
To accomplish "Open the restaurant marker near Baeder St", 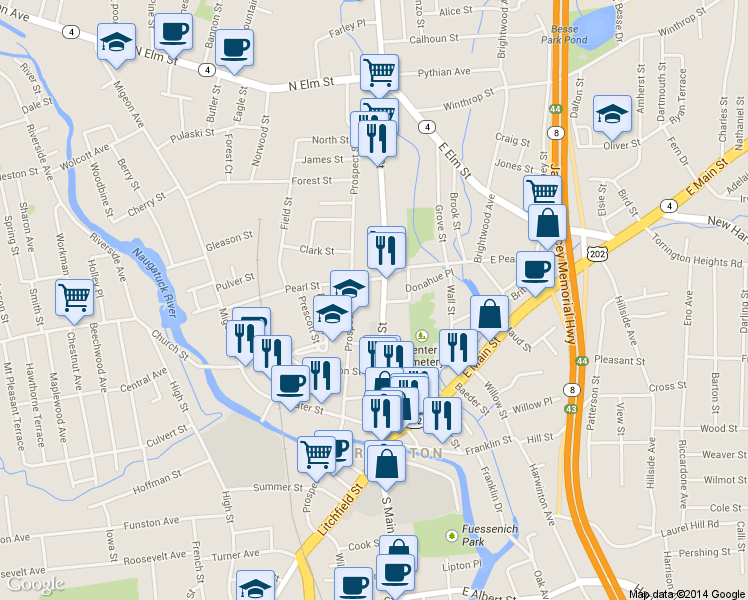I will click(x=442, y=420).
